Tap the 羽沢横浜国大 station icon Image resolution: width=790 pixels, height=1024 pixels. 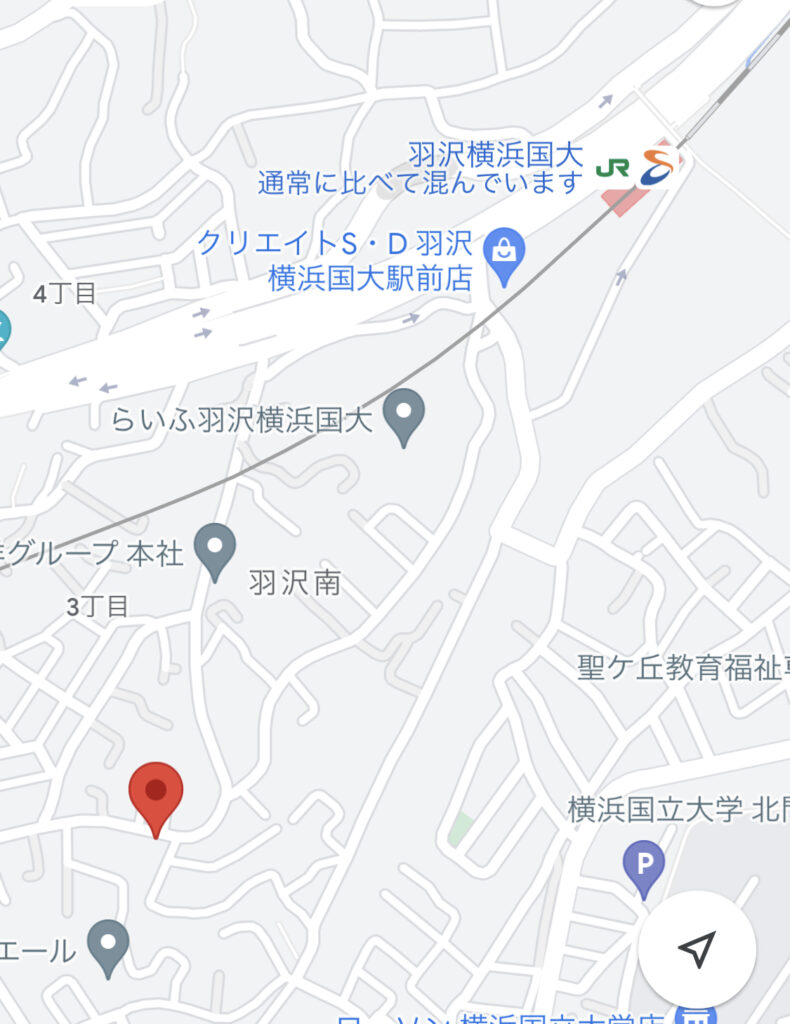coord(639,167)
